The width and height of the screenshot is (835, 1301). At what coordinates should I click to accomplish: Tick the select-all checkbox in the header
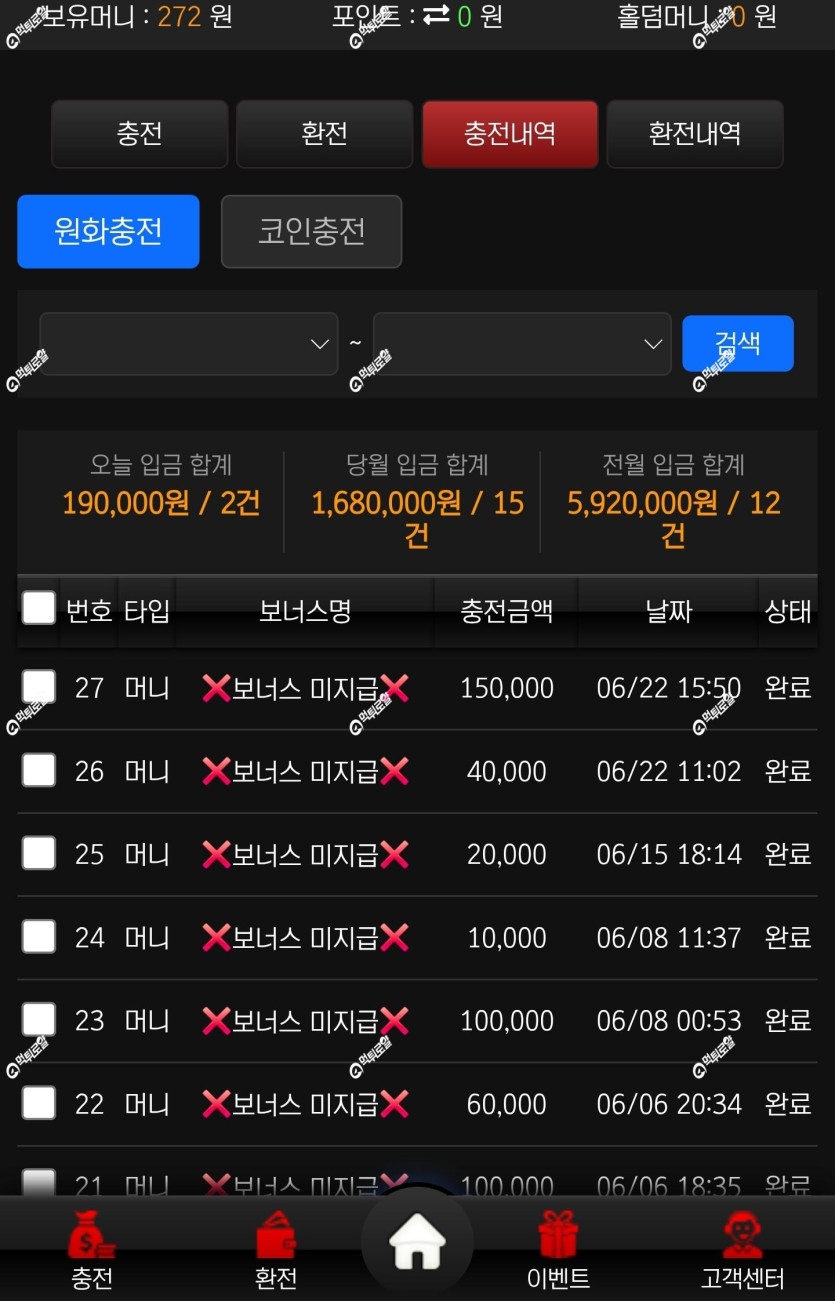(x=39, y=607)
